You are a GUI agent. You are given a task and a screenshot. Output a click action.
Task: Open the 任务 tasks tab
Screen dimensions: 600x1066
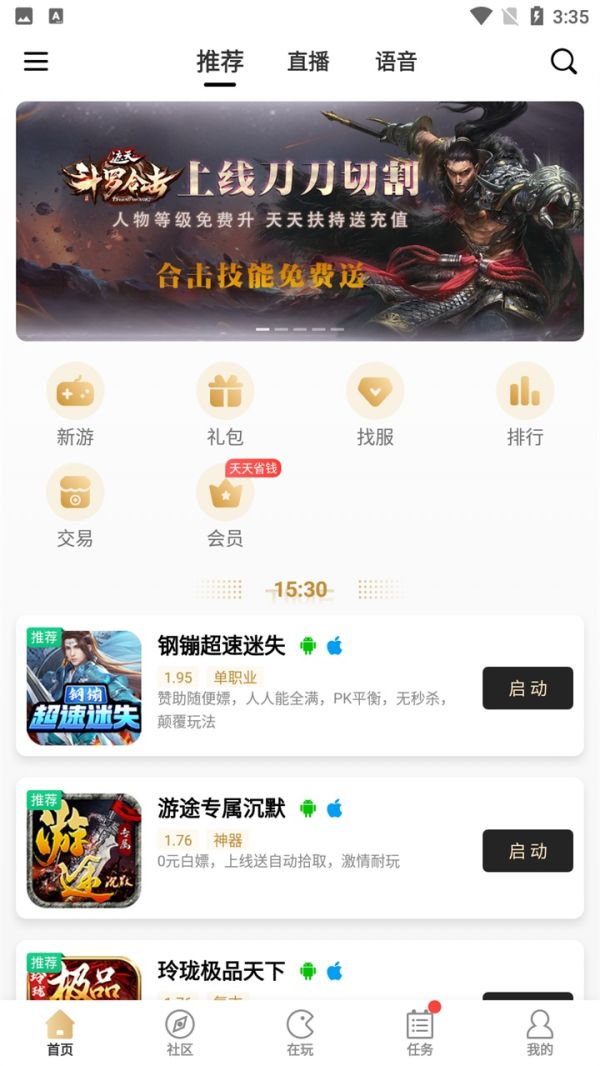click(420, 1033)
